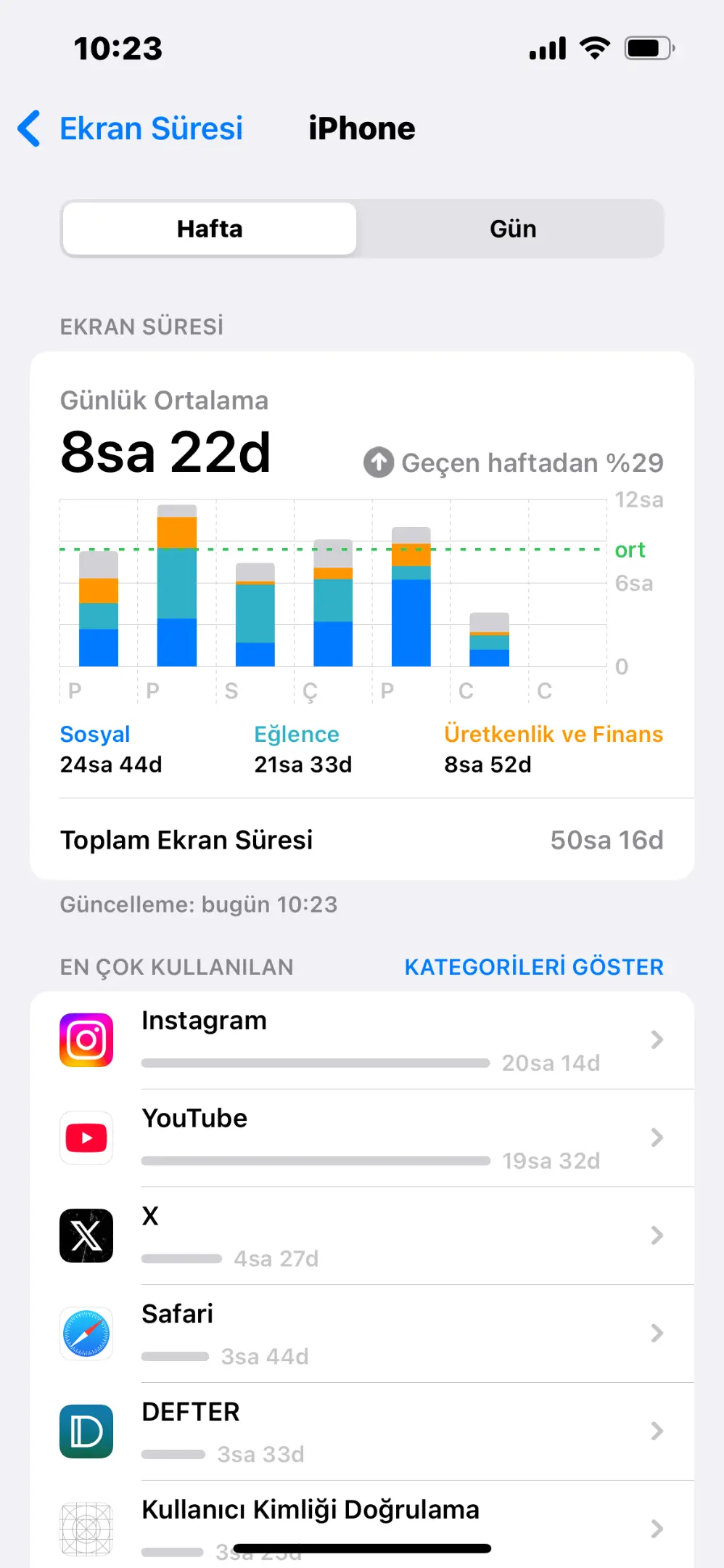Open YouTube usage details

point(362,1138)
